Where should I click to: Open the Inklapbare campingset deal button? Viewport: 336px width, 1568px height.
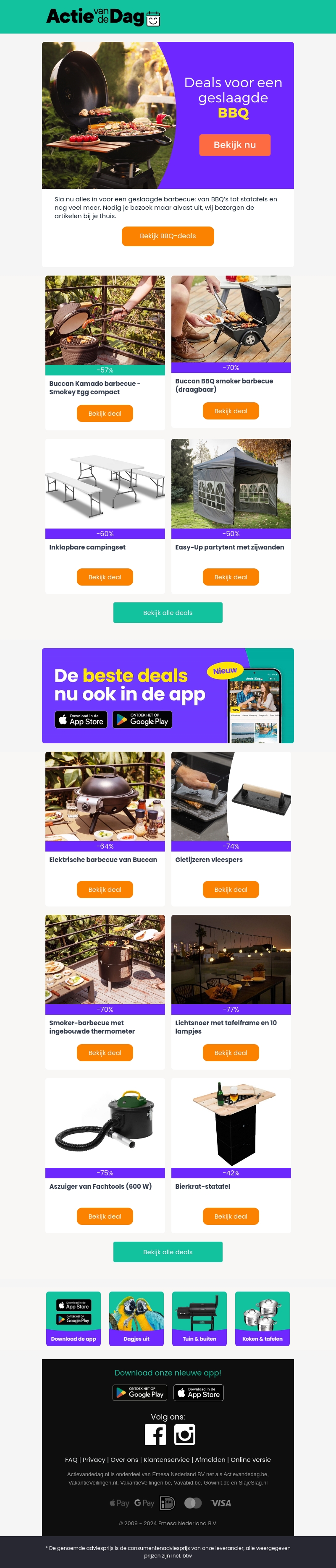pyautogui.click(x=105, y=577)
